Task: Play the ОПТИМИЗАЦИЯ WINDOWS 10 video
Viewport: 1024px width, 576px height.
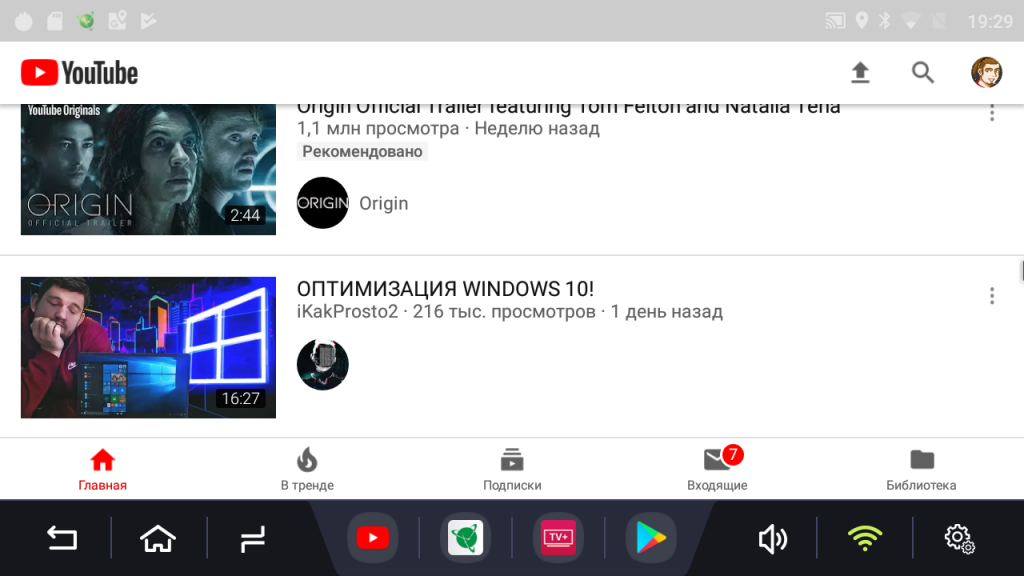Action: pos(148,347)
